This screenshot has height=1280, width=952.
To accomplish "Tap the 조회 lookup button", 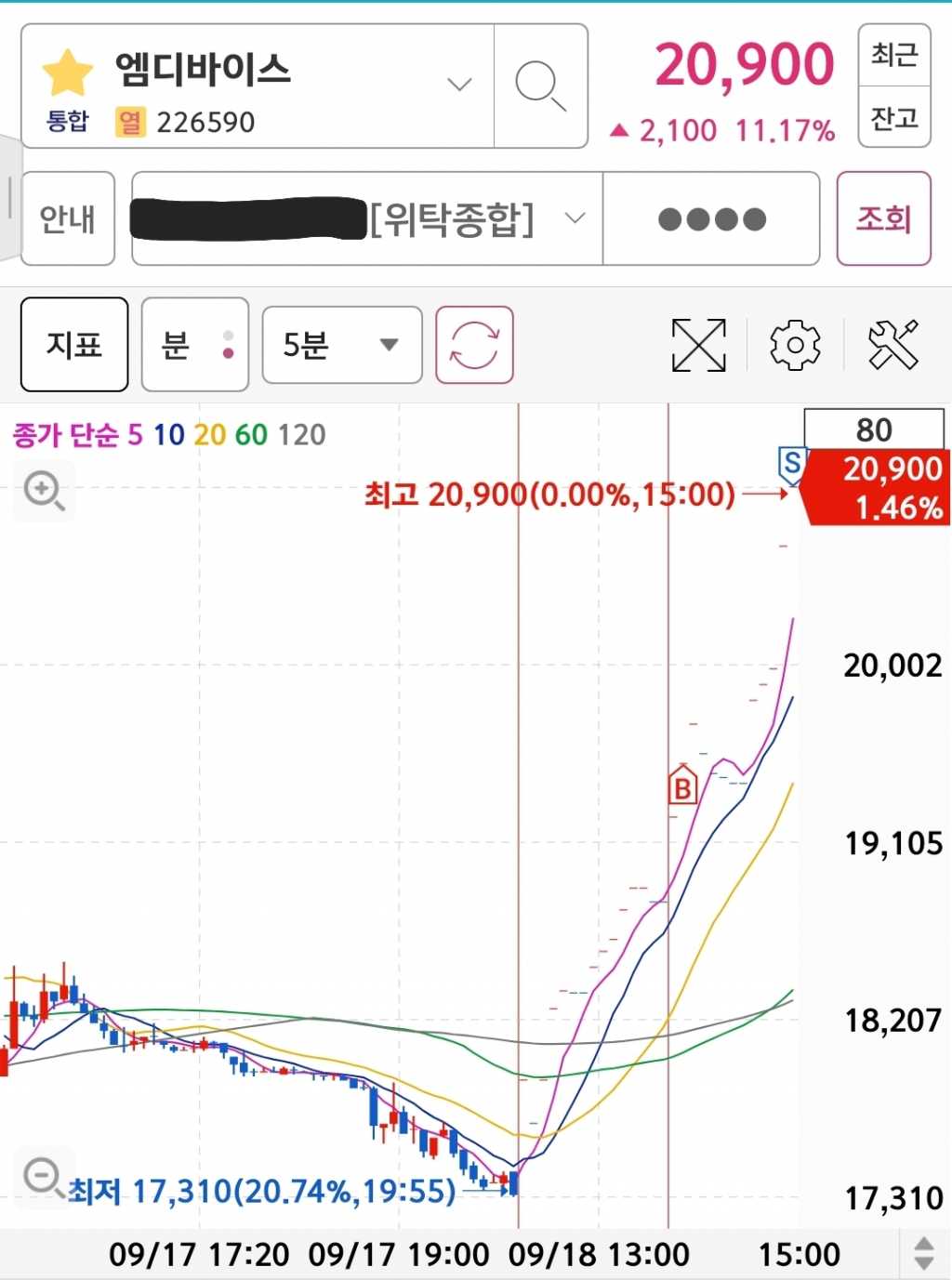I will click(883, 218).
